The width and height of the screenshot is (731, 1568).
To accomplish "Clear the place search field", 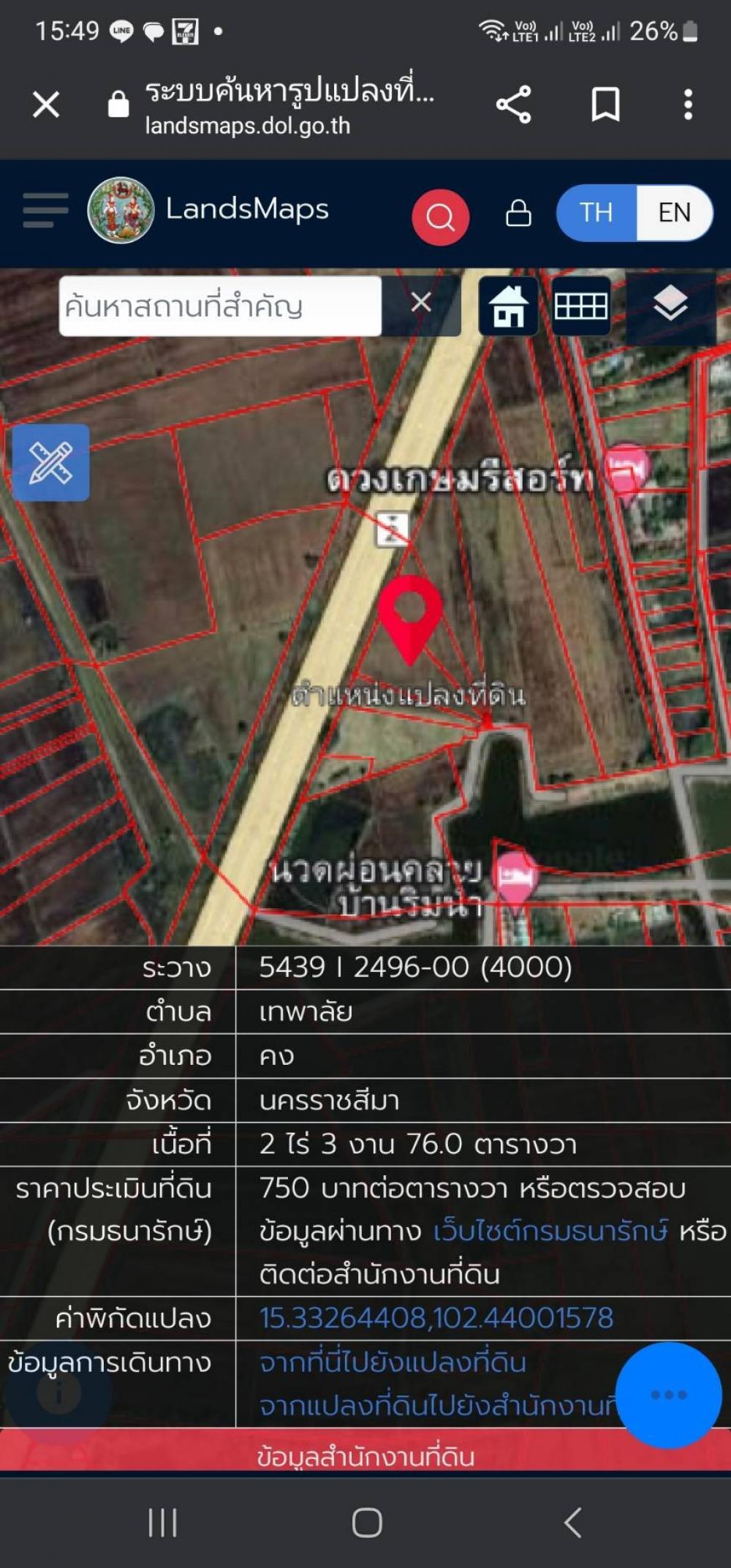I will coord(421,302).
